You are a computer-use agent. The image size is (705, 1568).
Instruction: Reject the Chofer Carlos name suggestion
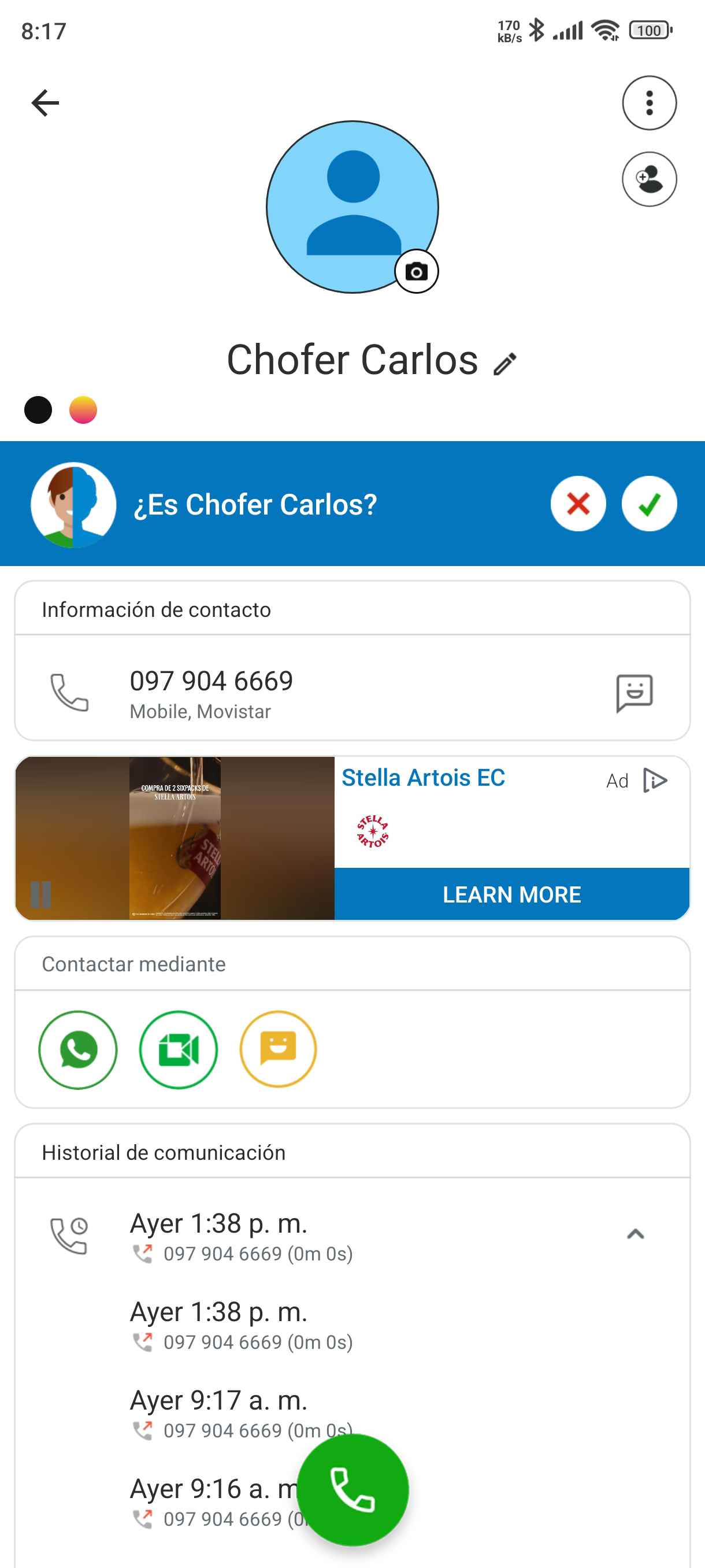(578, 504)
